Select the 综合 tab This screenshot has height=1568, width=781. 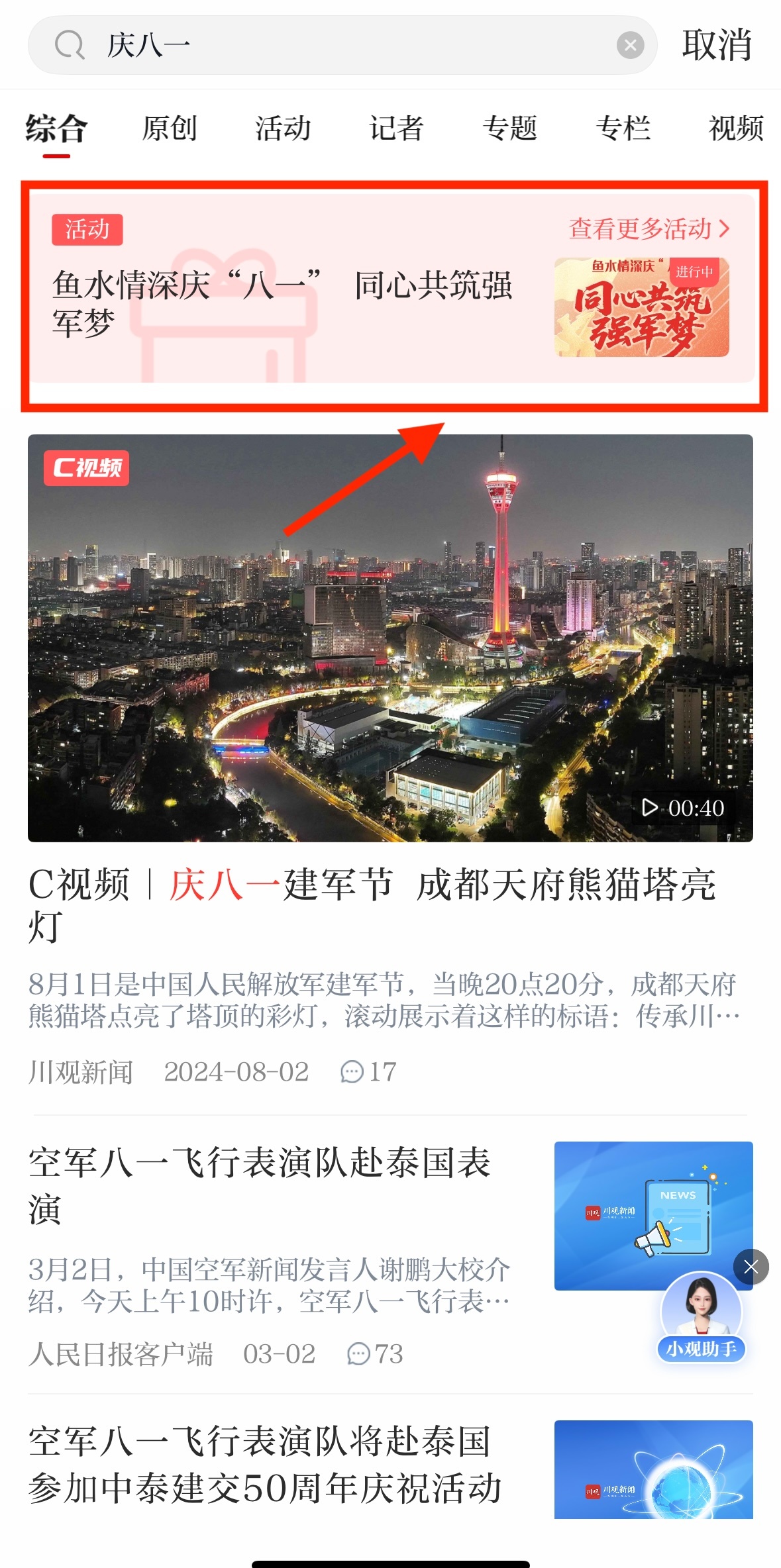click(x=57, y=128)
